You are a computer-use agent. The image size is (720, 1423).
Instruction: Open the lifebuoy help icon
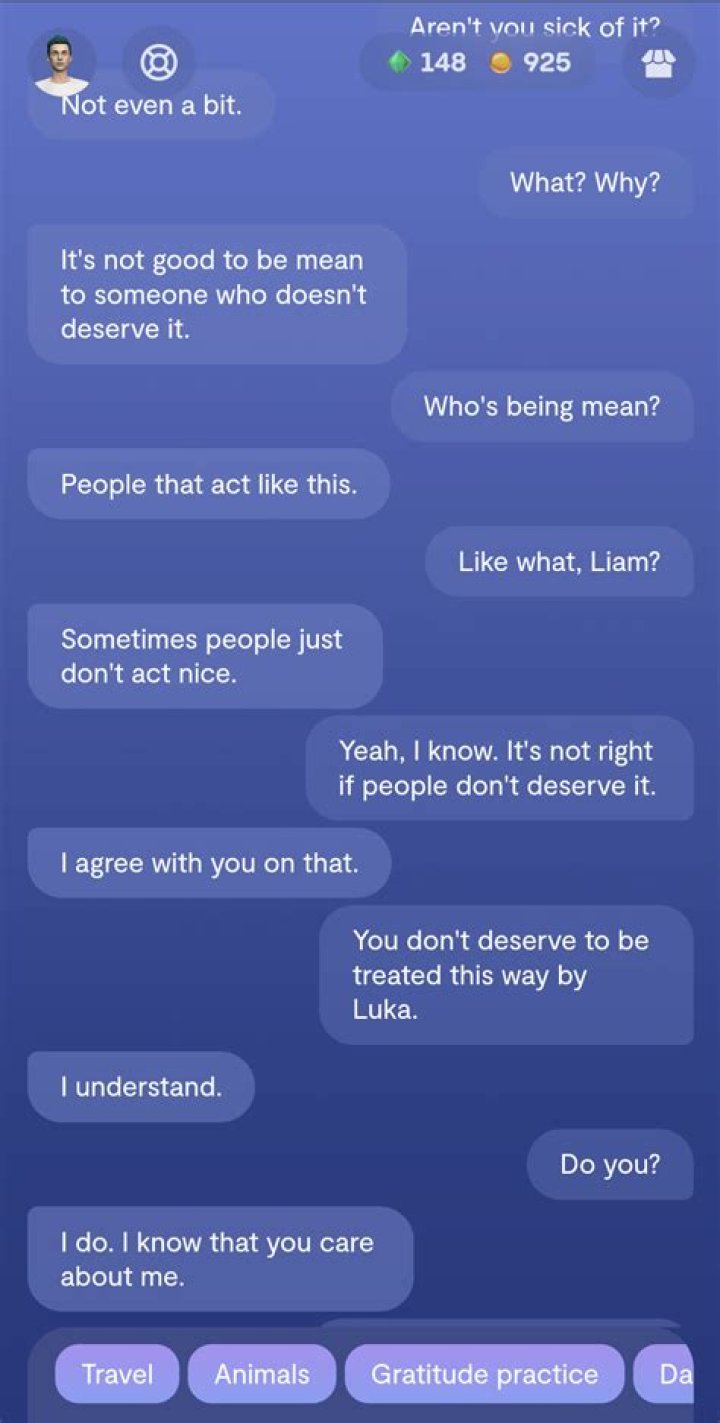(x=158, y=62)
